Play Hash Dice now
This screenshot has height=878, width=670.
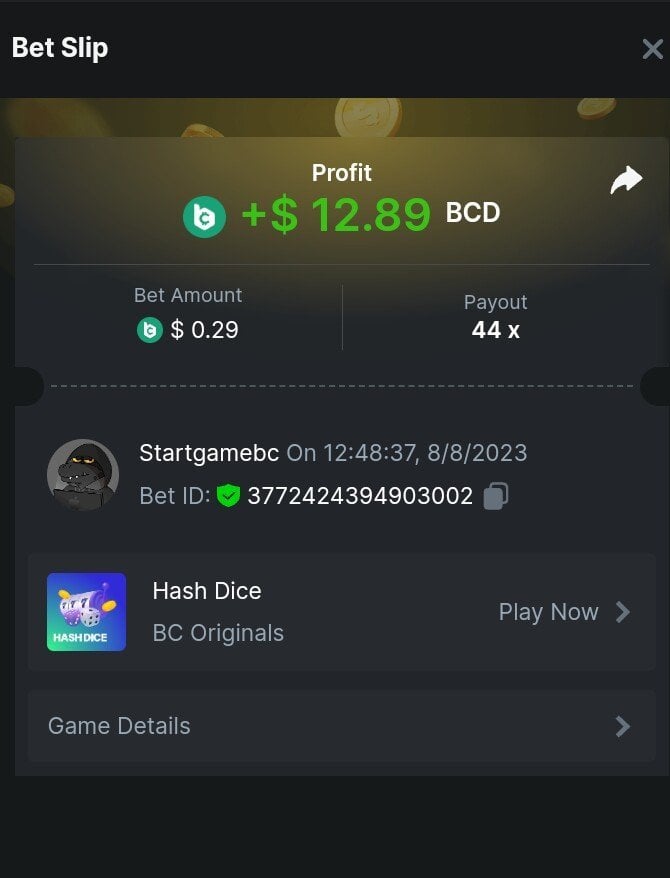coord(564,612)
